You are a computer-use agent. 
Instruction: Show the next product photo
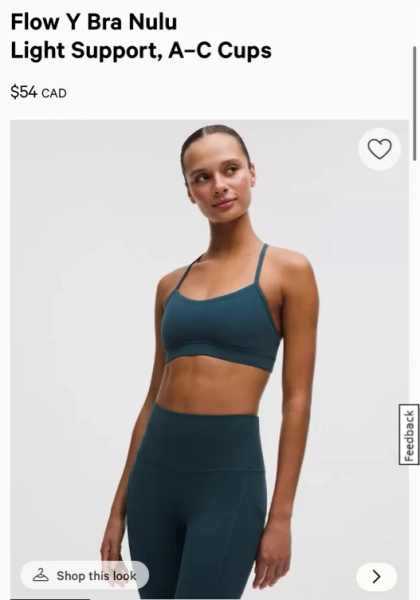pyautogui.click(x=376, y=576)
